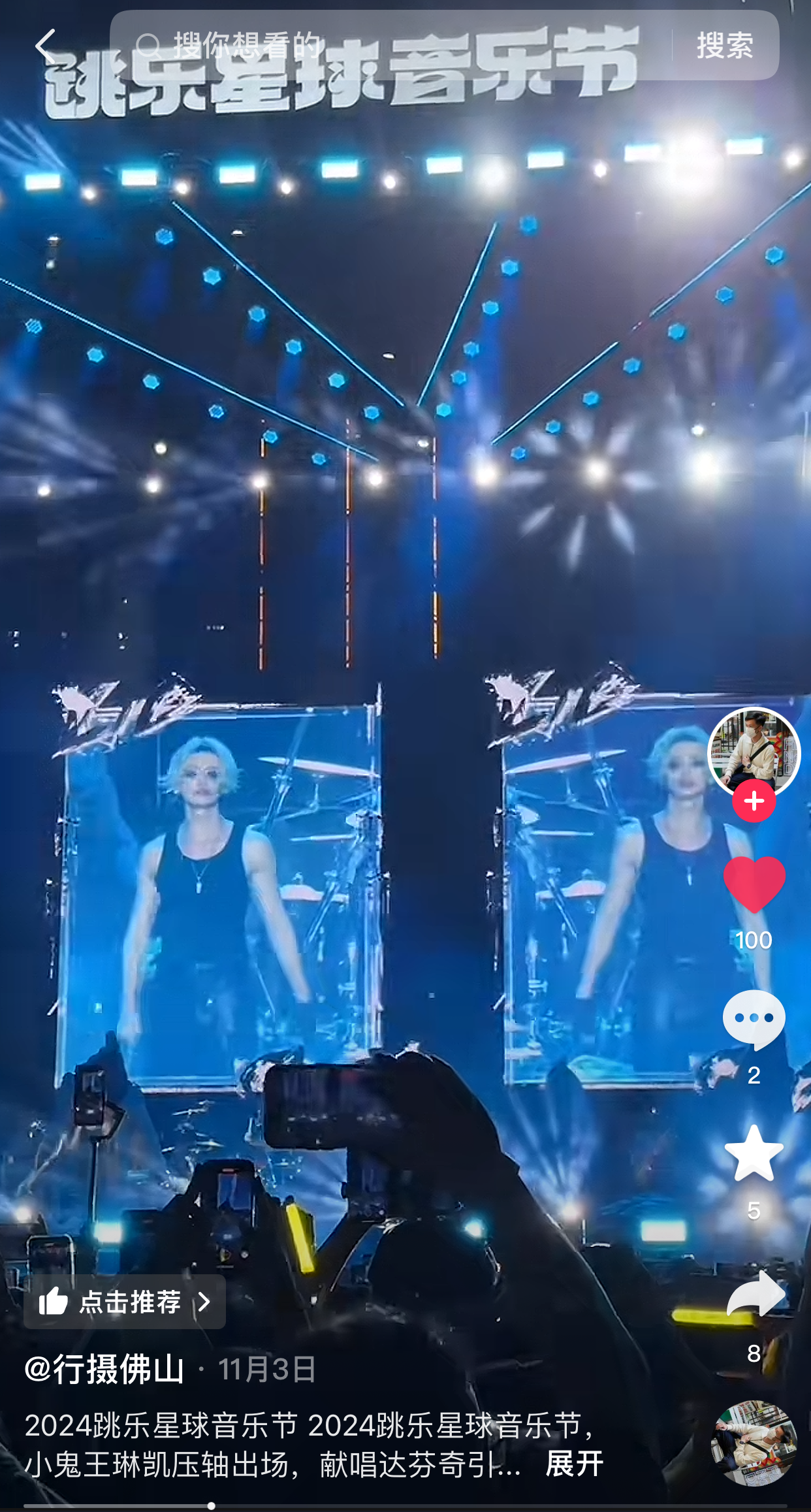Like this video with the heart icon
Viewport: 811px width, 1512px height.
tap(754, 884)
